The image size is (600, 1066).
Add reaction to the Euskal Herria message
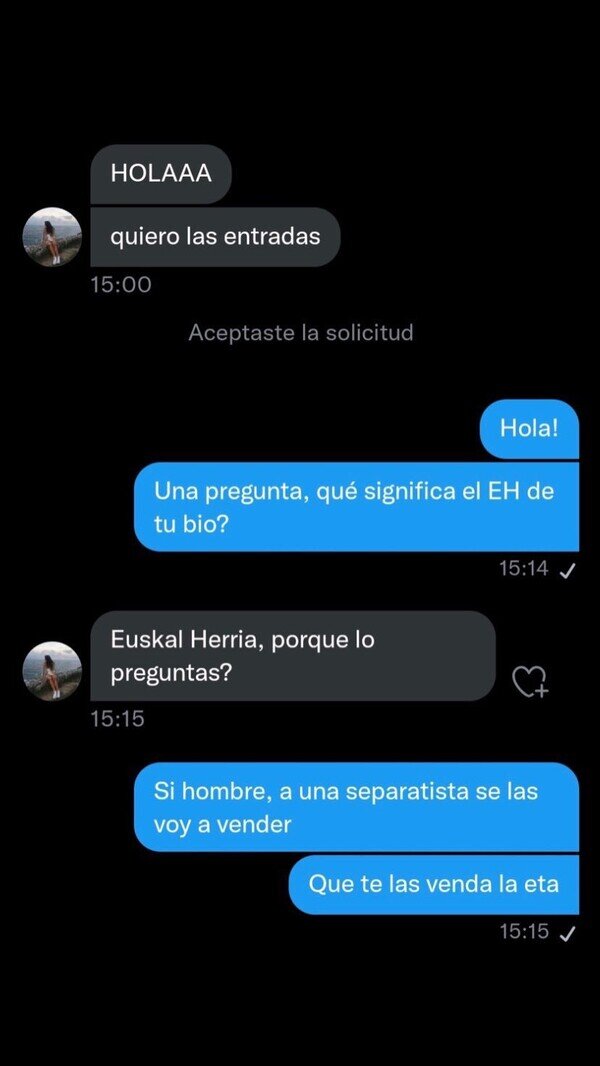point(529,681)
